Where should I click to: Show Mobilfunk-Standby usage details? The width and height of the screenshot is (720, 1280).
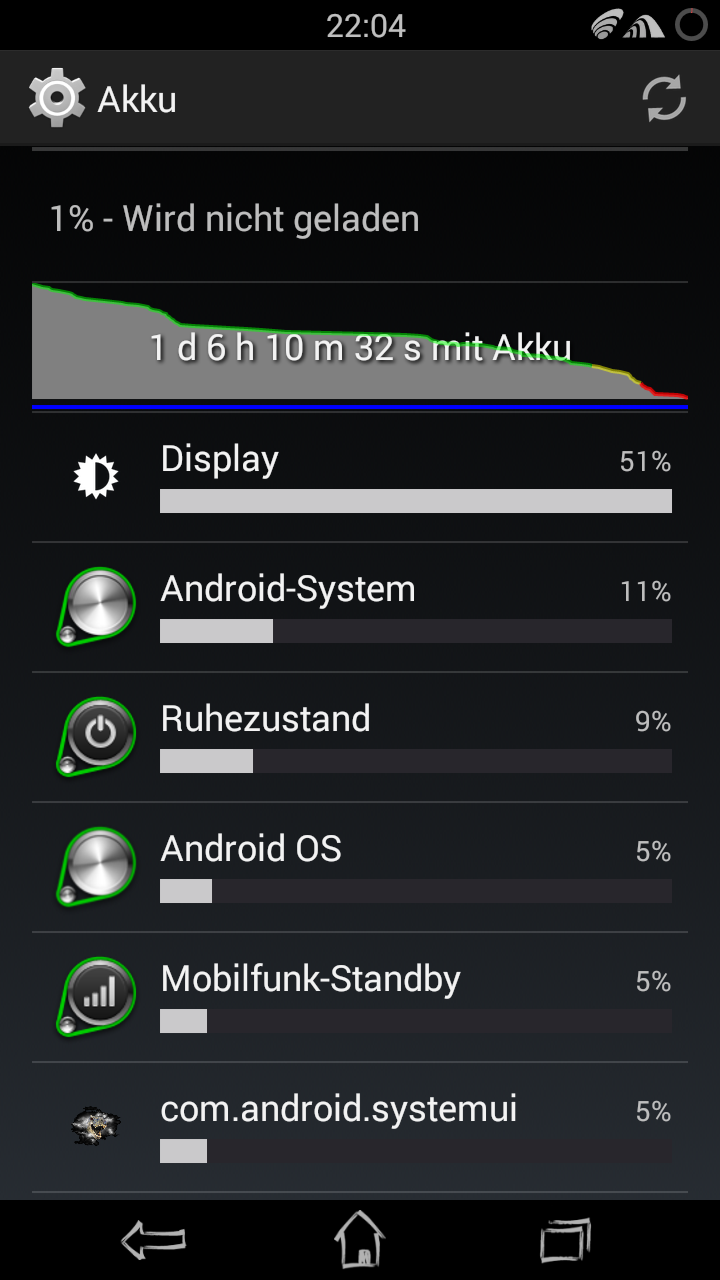[x=360, y=997]
